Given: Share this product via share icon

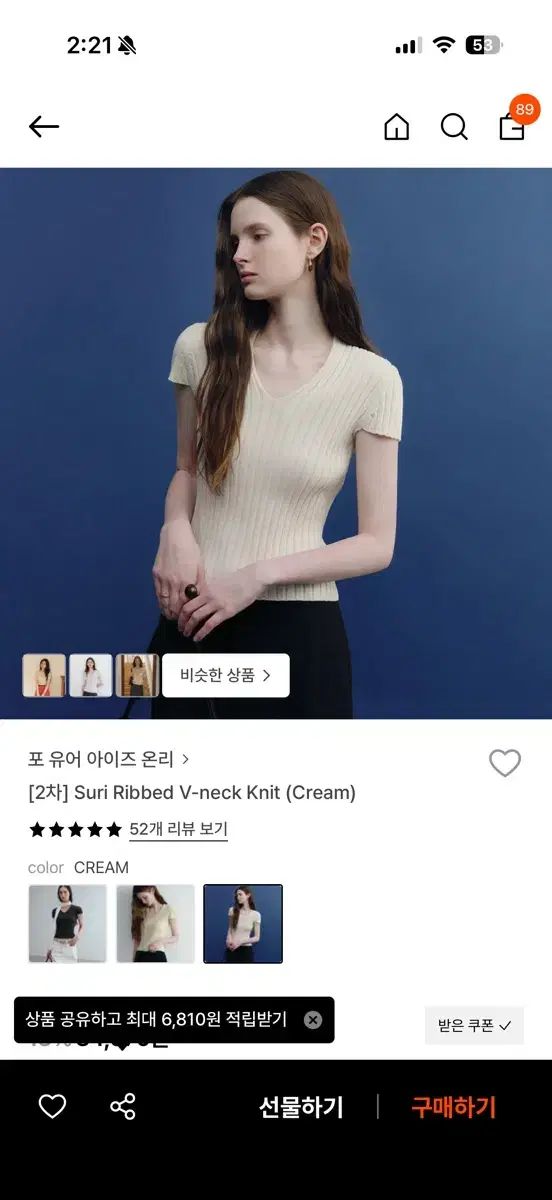Looking at the screenshot, I should pos(123,1107).
